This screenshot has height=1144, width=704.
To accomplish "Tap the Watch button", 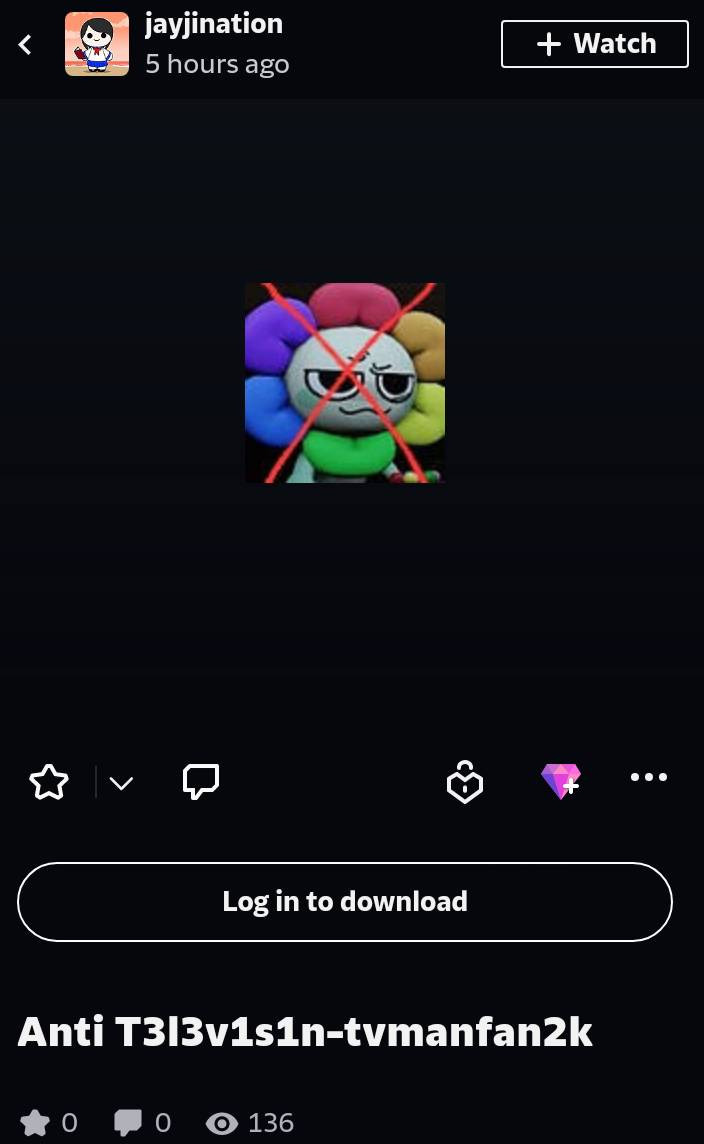I will click(x=595, y=44).
